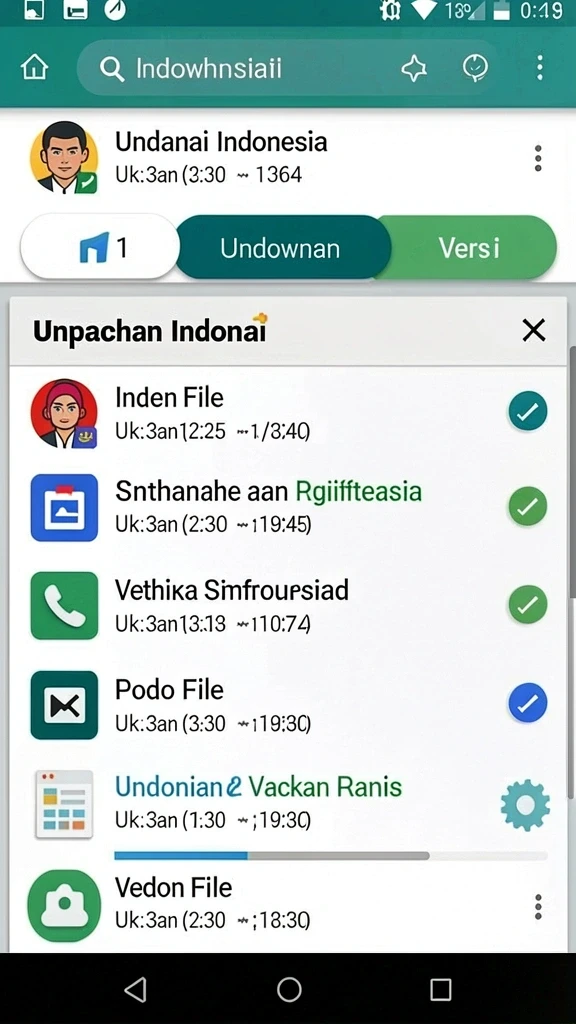Open more options for Undanai Indonesia
This screenshot has width=576, height=1024.
pos(538,159)
